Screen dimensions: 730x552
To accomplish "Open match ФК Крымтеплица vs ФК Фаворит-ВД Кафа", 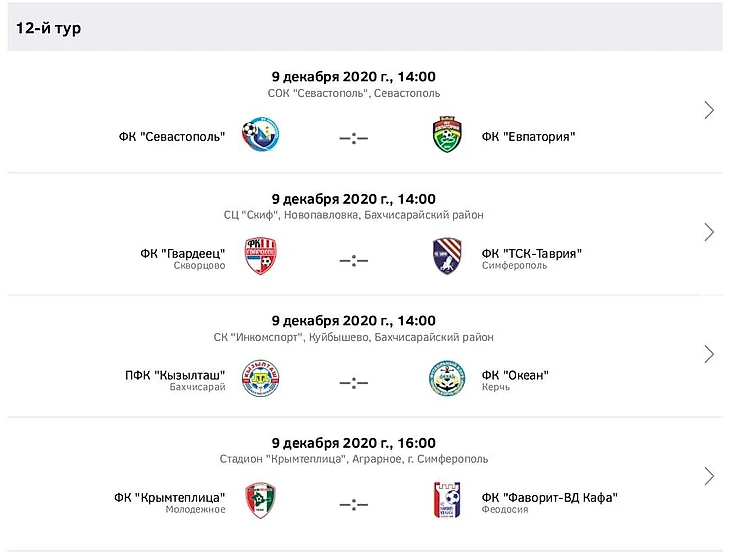I will 709,476.
